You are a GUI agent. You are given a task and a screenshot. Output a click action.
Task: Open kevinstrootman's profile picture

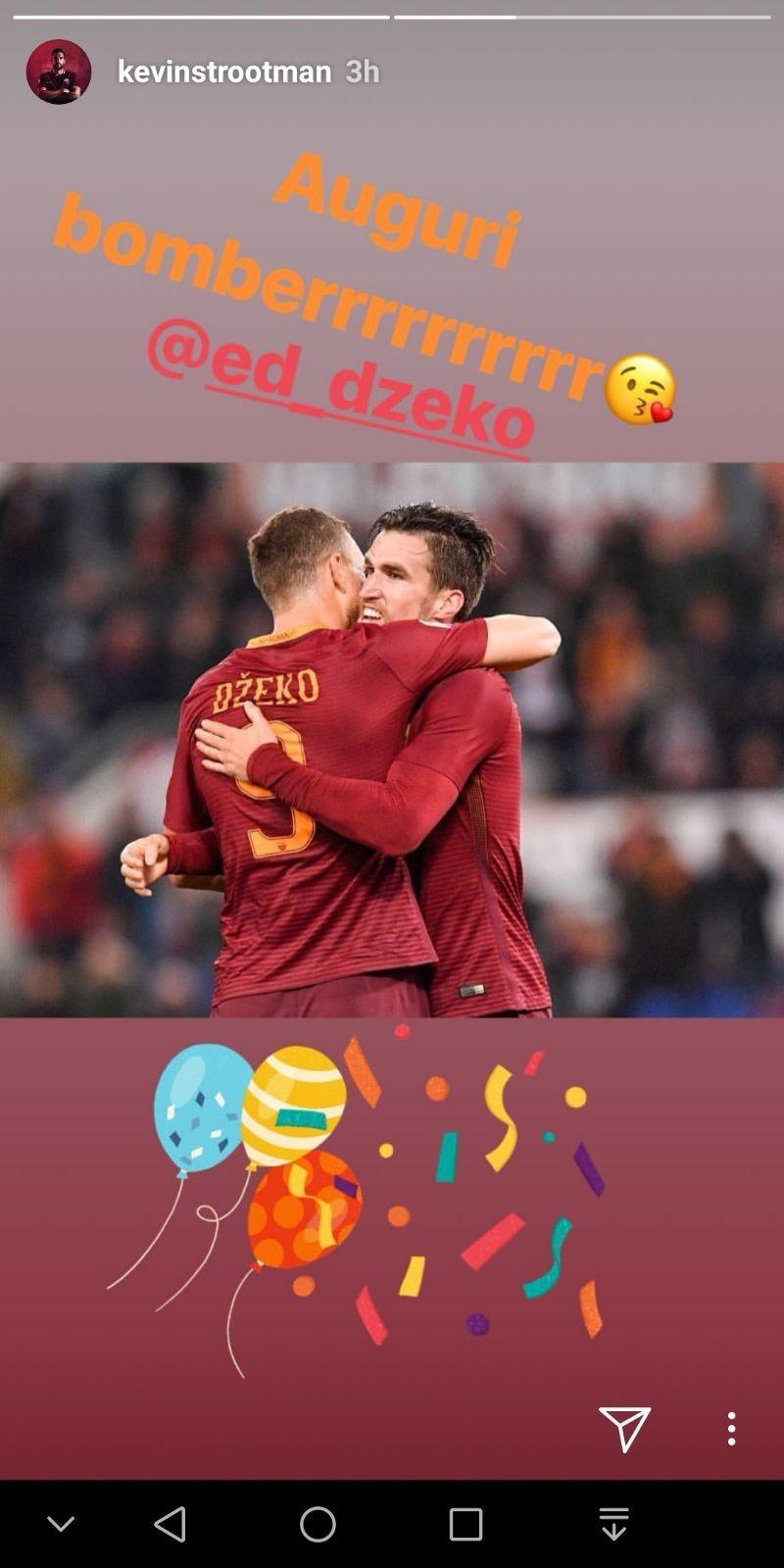coord(59,72)
